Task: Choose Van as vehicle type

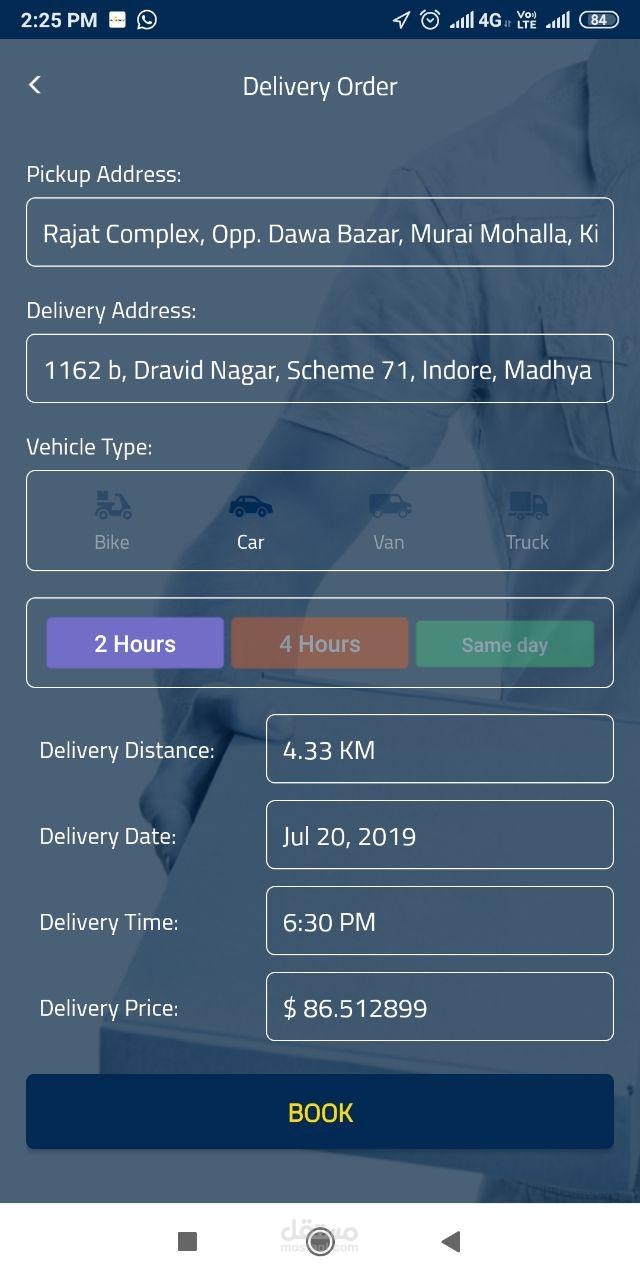Action: pos(389,520)
